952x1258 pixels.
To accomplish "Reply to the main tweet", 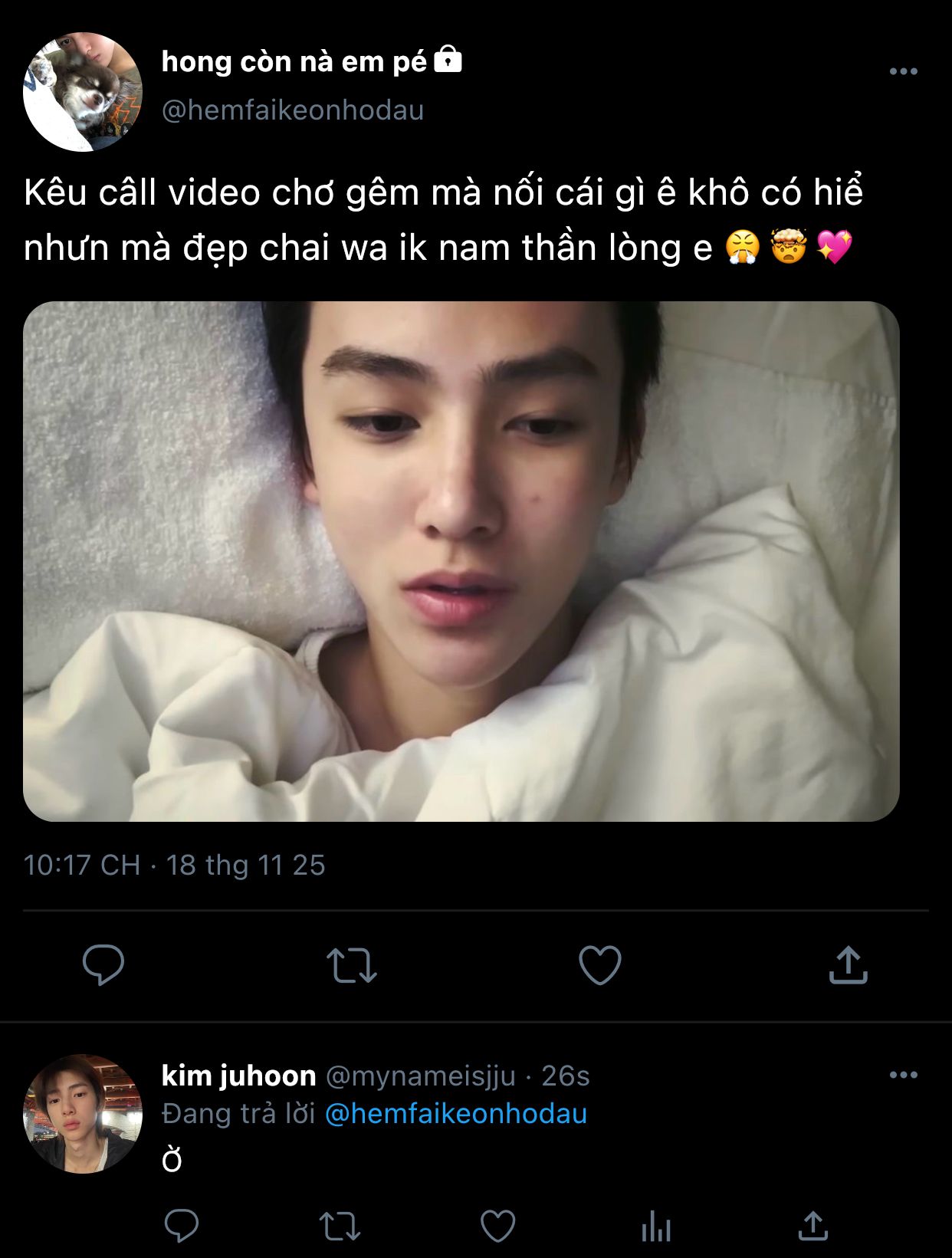I will 103,964.
